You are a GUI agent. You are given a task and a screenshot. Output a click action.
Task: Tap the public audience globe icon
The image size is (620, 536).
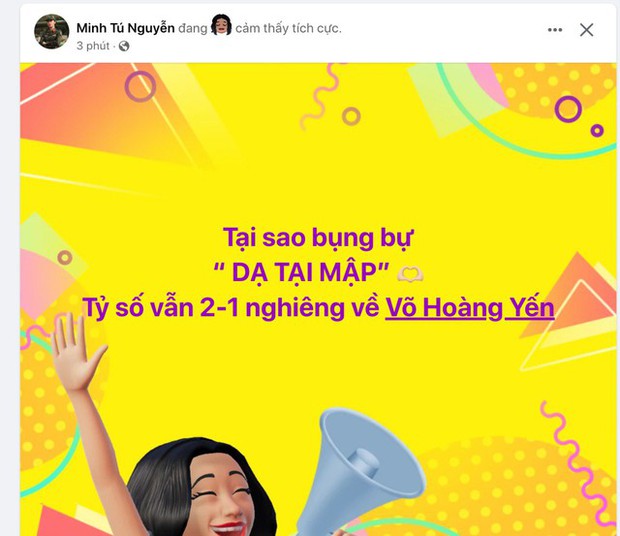pos(124,46)
